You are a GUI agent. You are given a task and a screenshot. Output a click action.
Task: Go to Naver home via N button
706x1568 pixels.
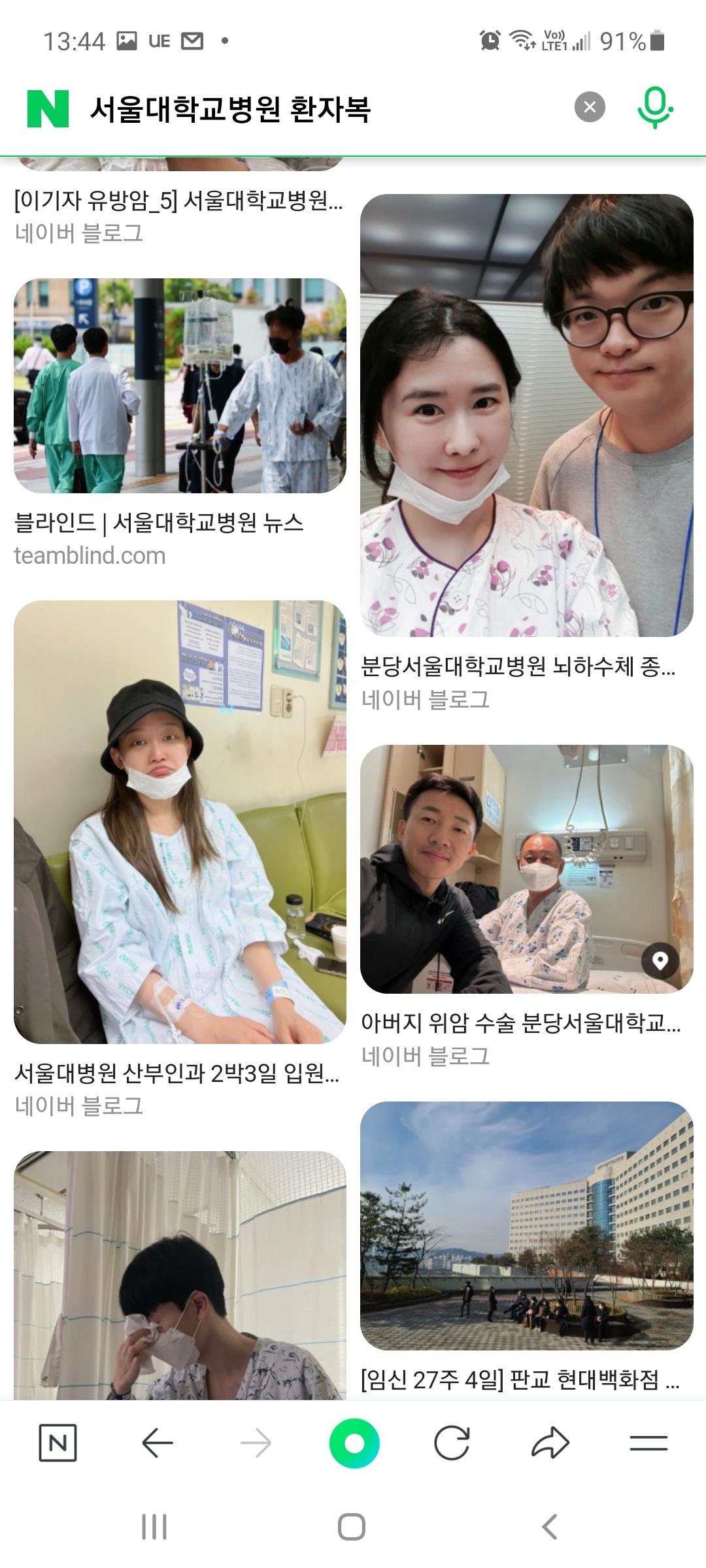click(x=58, y=1443)
